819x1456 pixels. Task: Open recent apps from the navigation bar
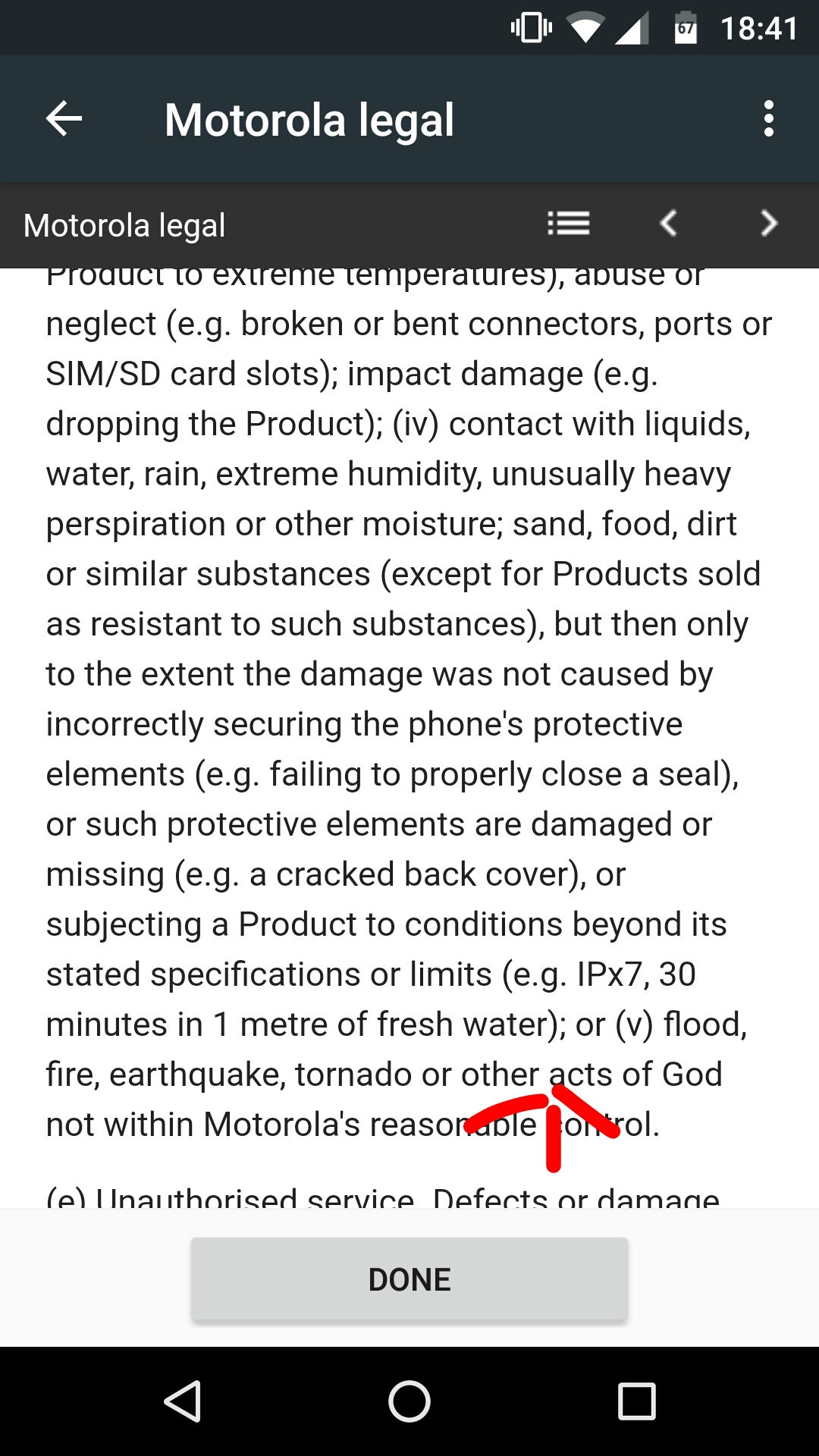(637, 1401)
